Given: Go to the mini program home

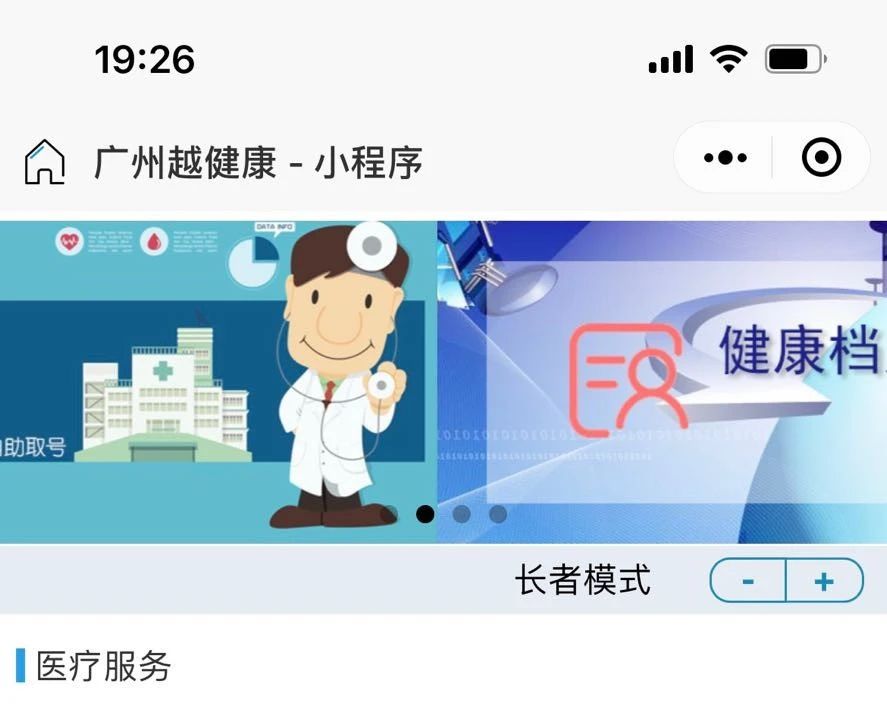Looking at the screenshot, I should tap(44, 162).
